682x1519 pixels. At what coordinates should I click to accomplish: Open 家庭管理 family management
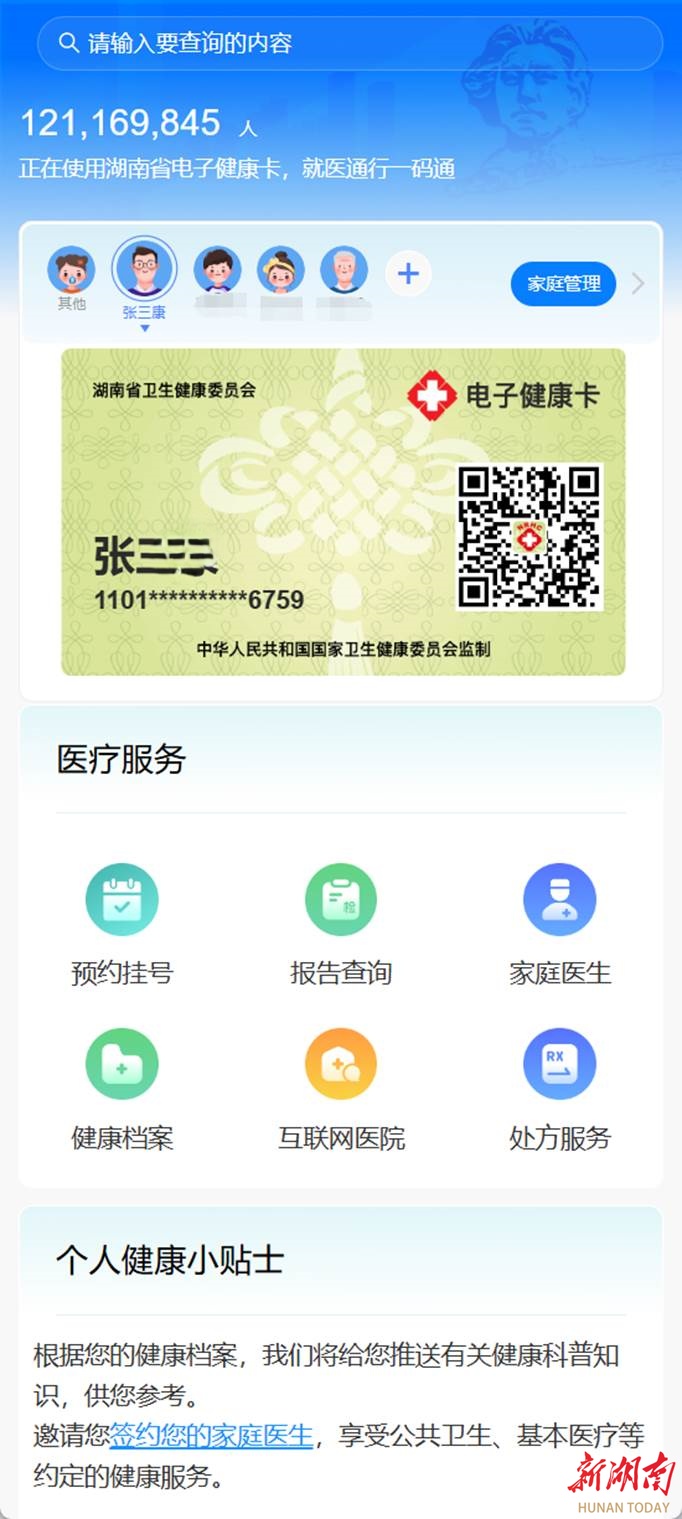[563, 284]
